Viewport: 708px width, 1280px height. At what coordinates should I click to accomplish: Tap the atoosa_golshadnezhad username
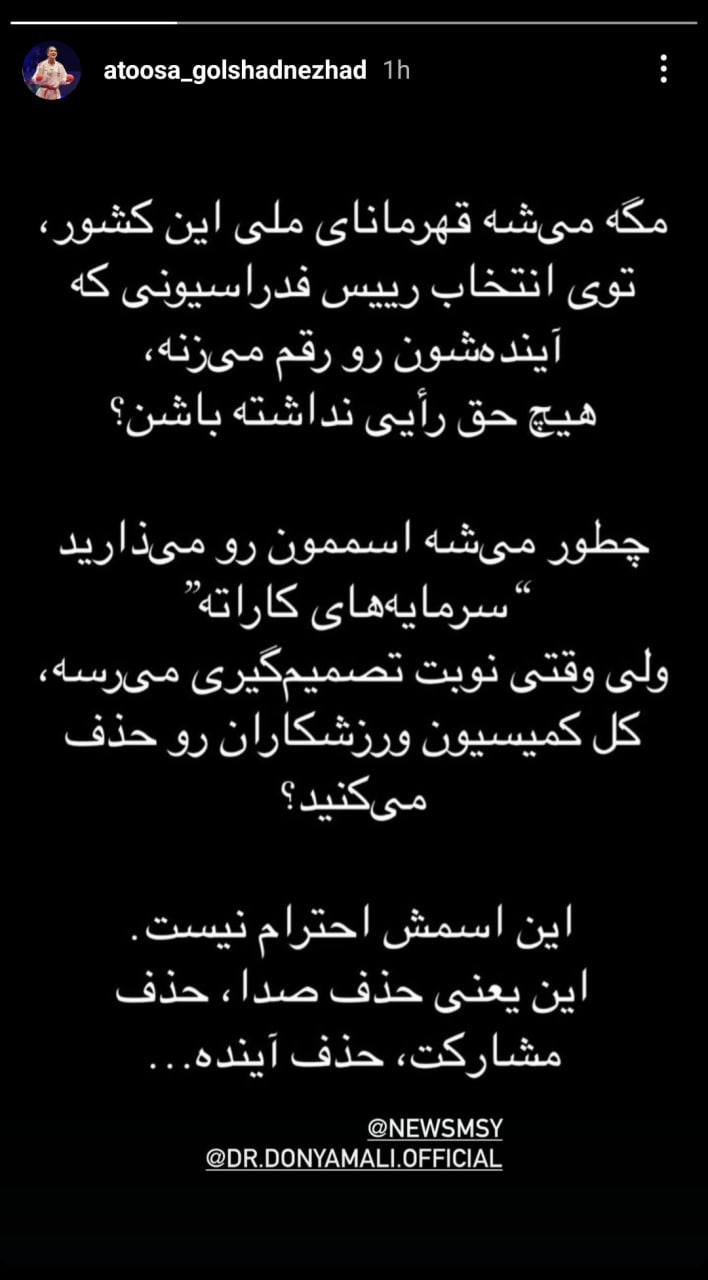click(x=235, y=70)
